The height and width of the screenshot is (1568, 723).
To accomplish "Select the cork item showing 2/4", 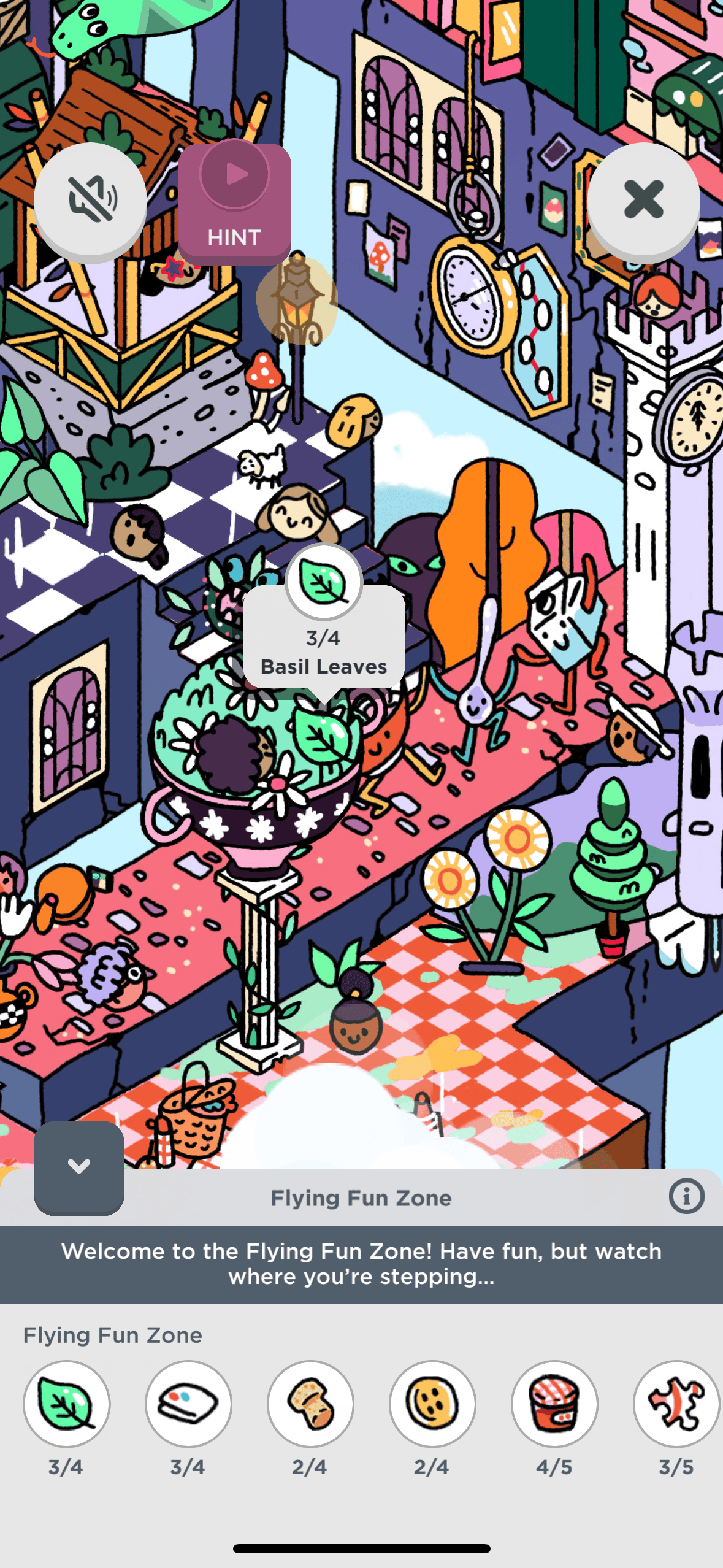I will click(x=310, y=1404).
